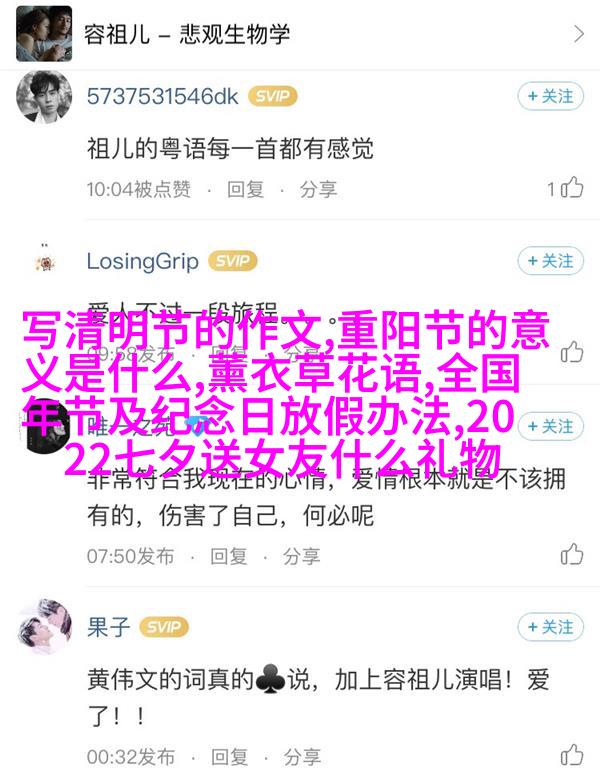Like 果子's comment posted at 00:32

pos(571,754)
